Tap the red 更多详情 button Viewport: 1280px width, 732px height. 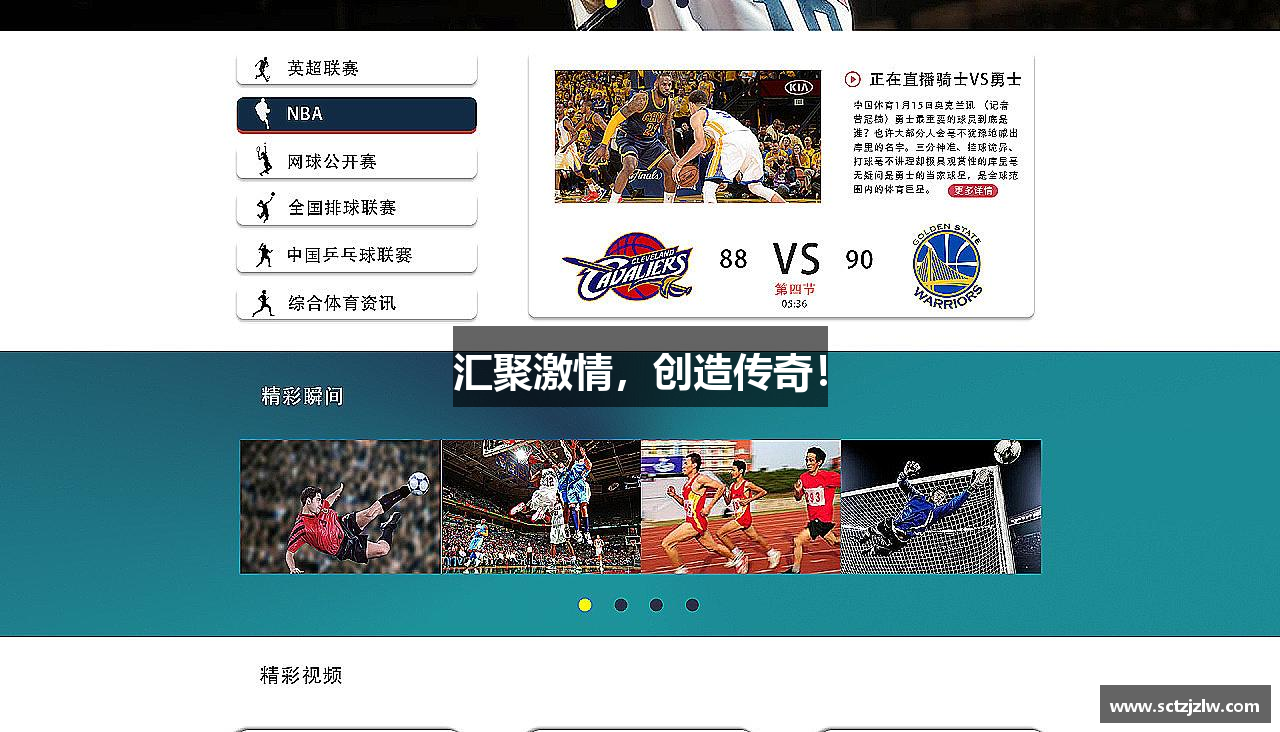[x=972, y=190]
